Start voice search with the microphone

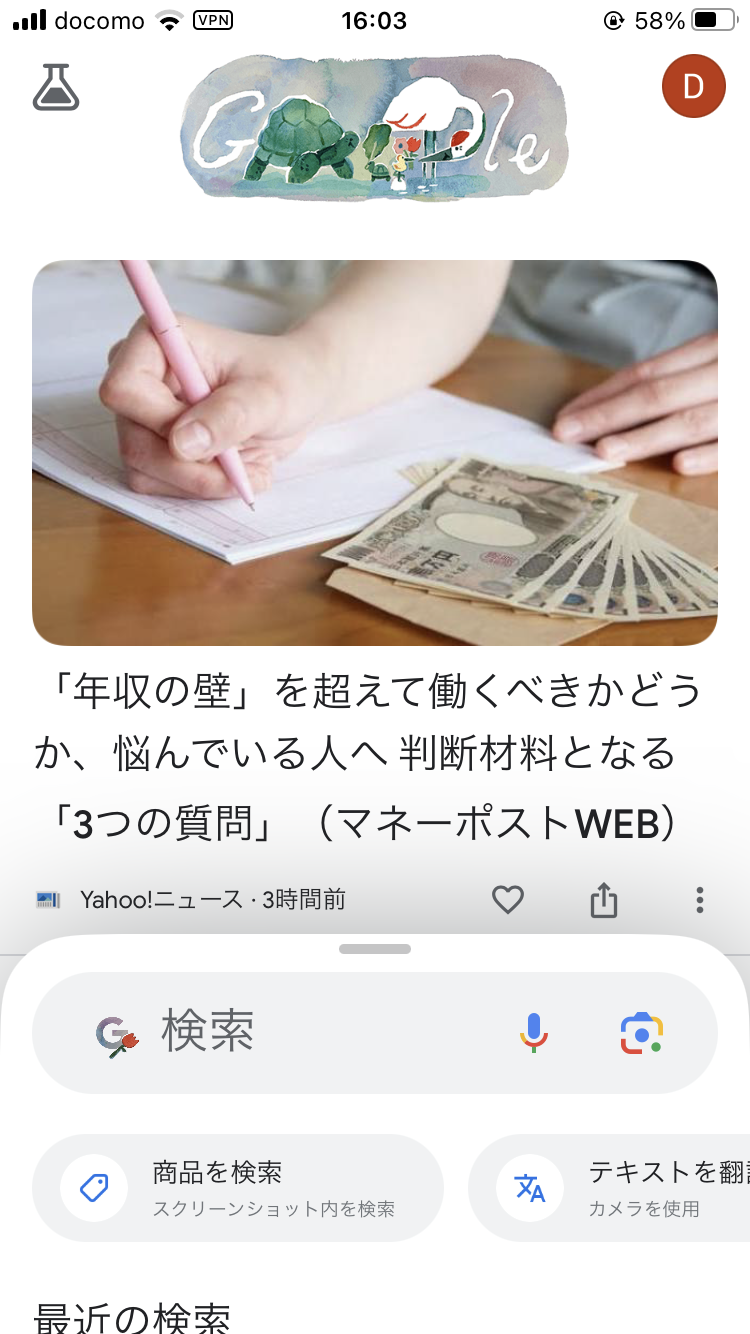pyautogui.click(x=534, y=1032)
